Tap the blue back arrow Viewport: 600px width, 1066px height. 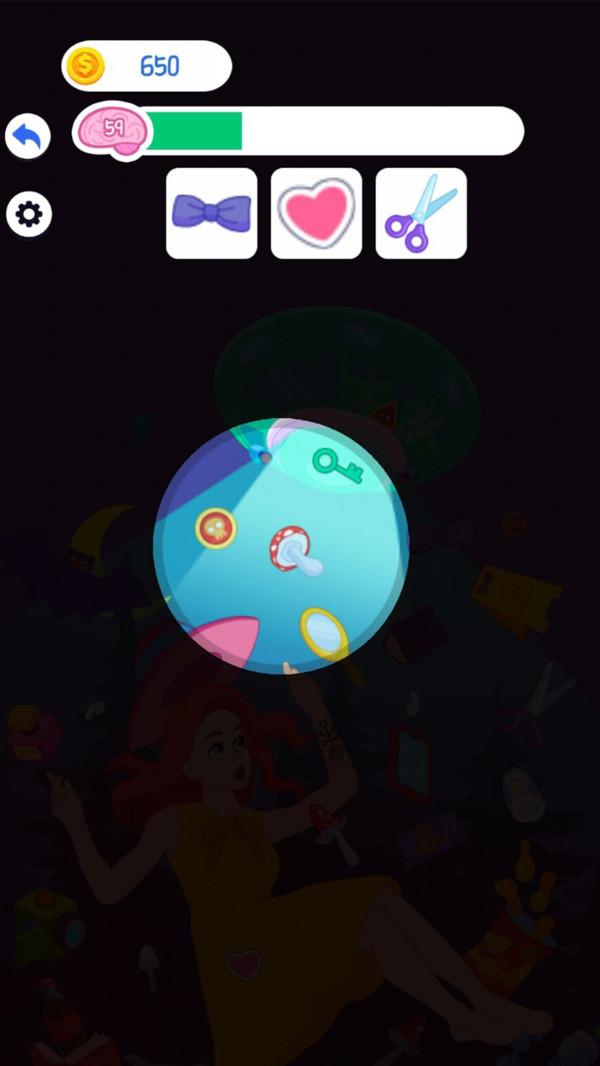click(x=28, y=137)
